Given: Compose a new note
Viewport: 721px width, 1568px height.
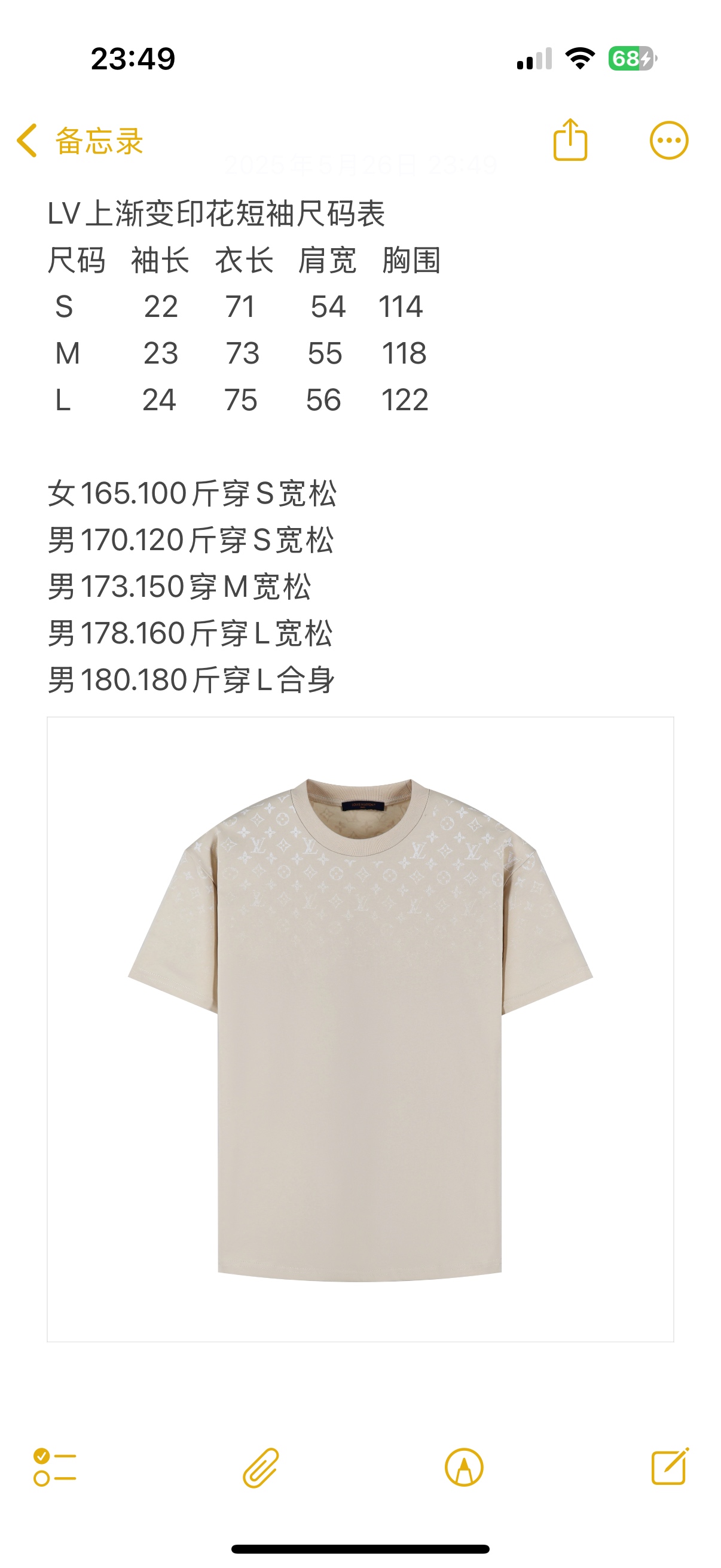Looking at the screenshot, I should (669, 1467).
